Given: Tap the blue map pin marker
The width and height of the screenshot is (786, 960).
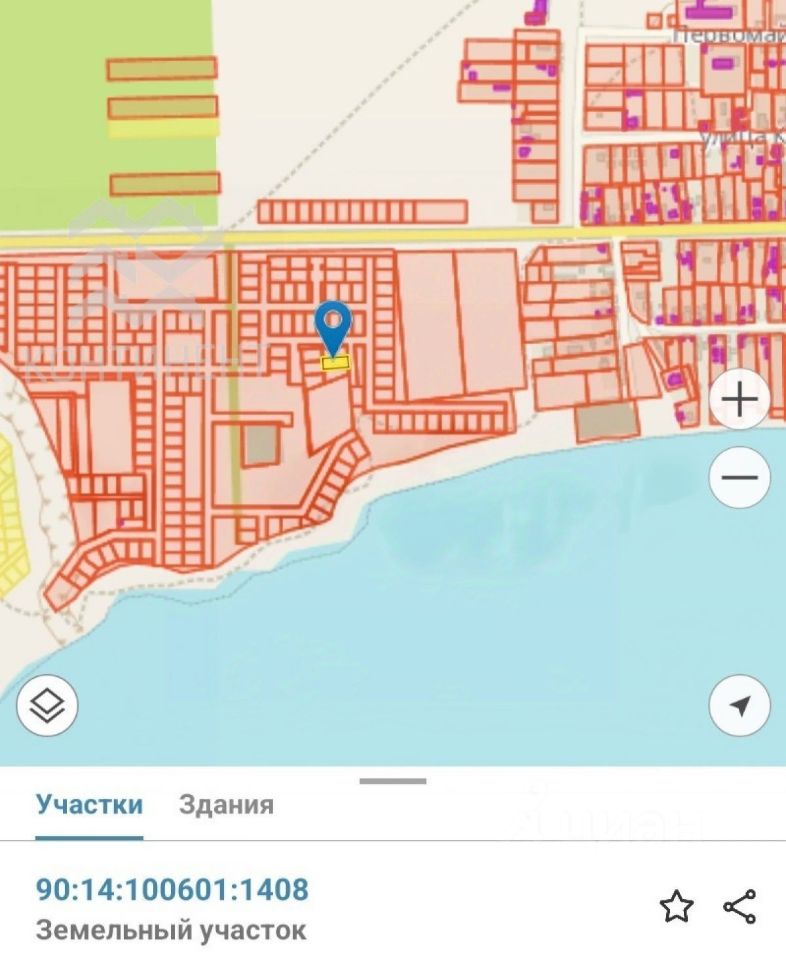Looking at the screenshot, I should coord(334,323).
